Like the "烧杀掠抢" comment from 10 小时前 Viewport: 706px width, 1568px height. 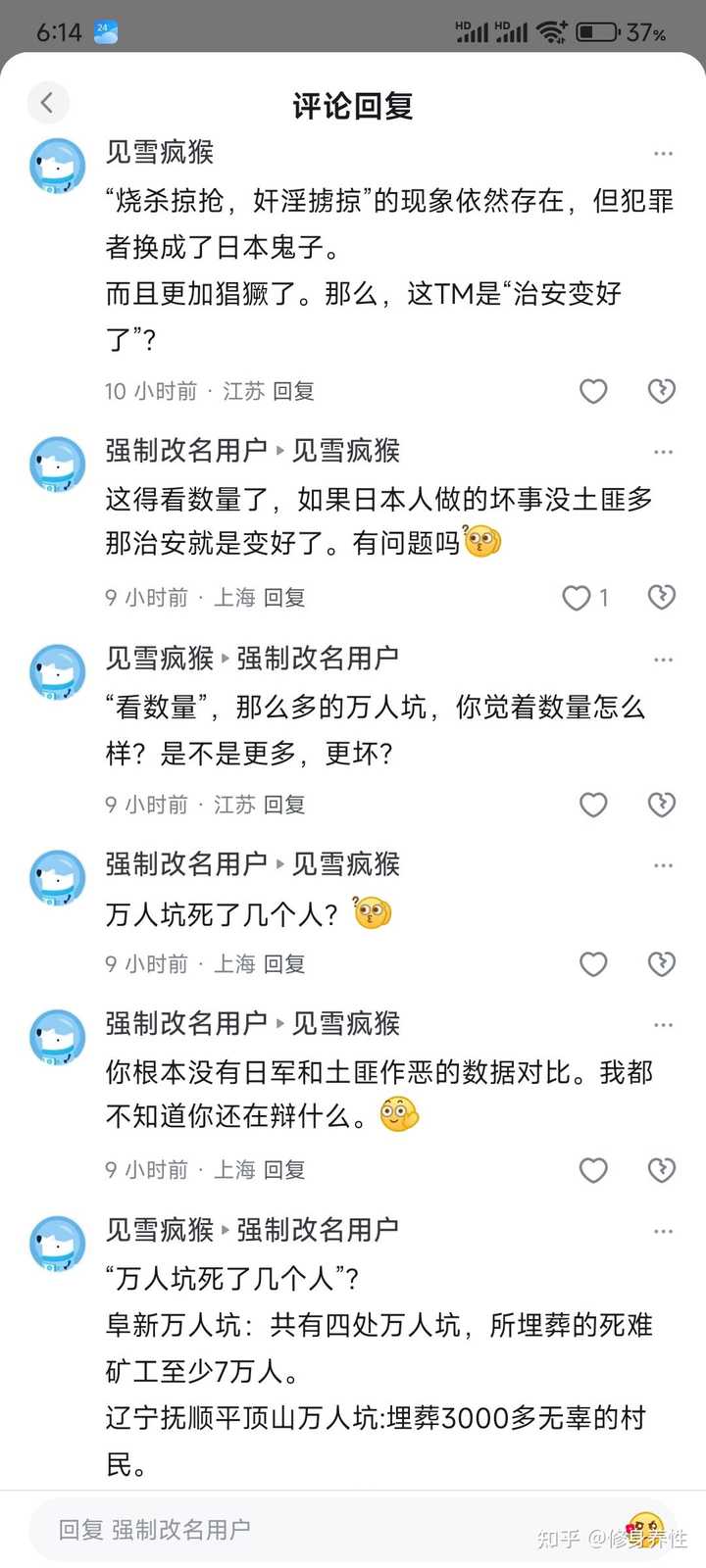(593, 391)
